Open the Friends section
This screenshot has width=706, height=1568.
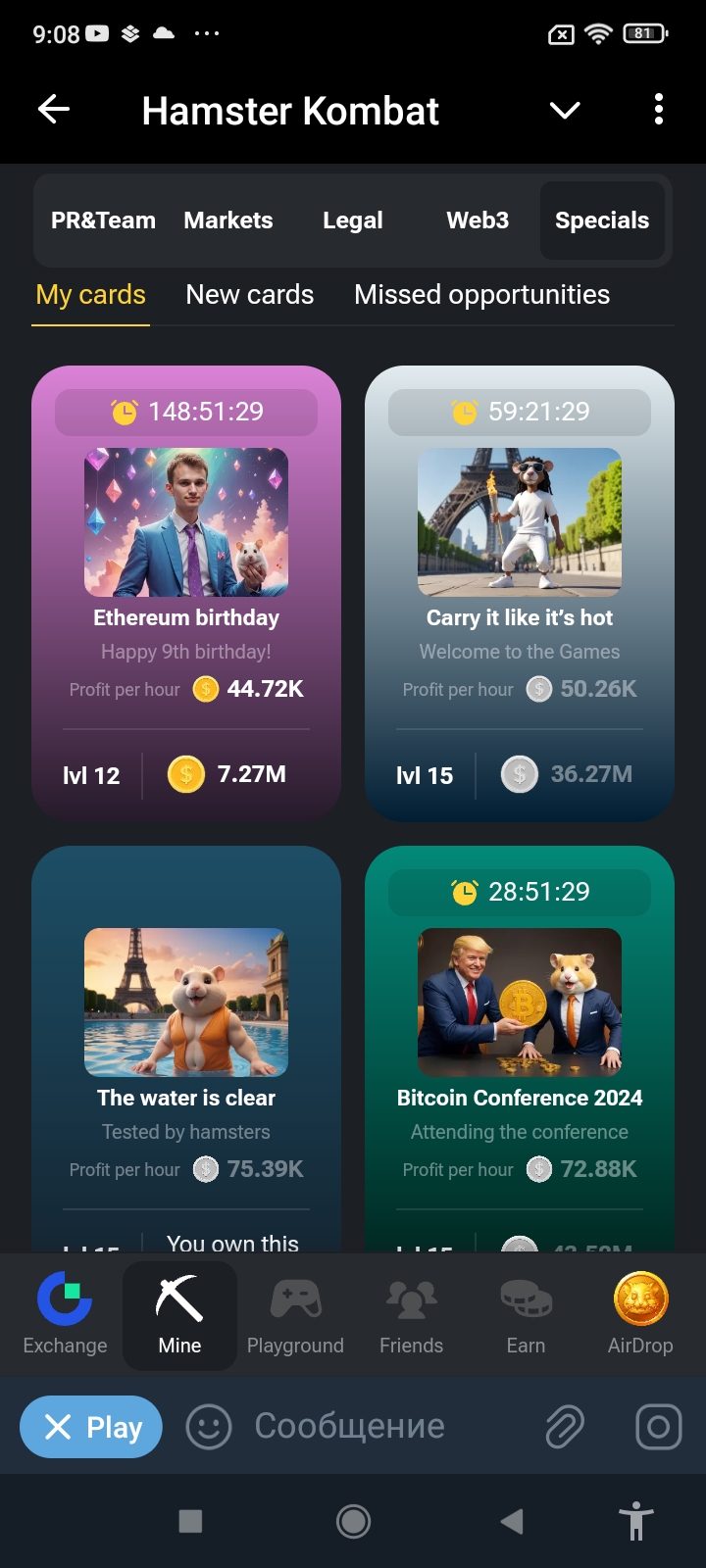tap(411, 1314)
